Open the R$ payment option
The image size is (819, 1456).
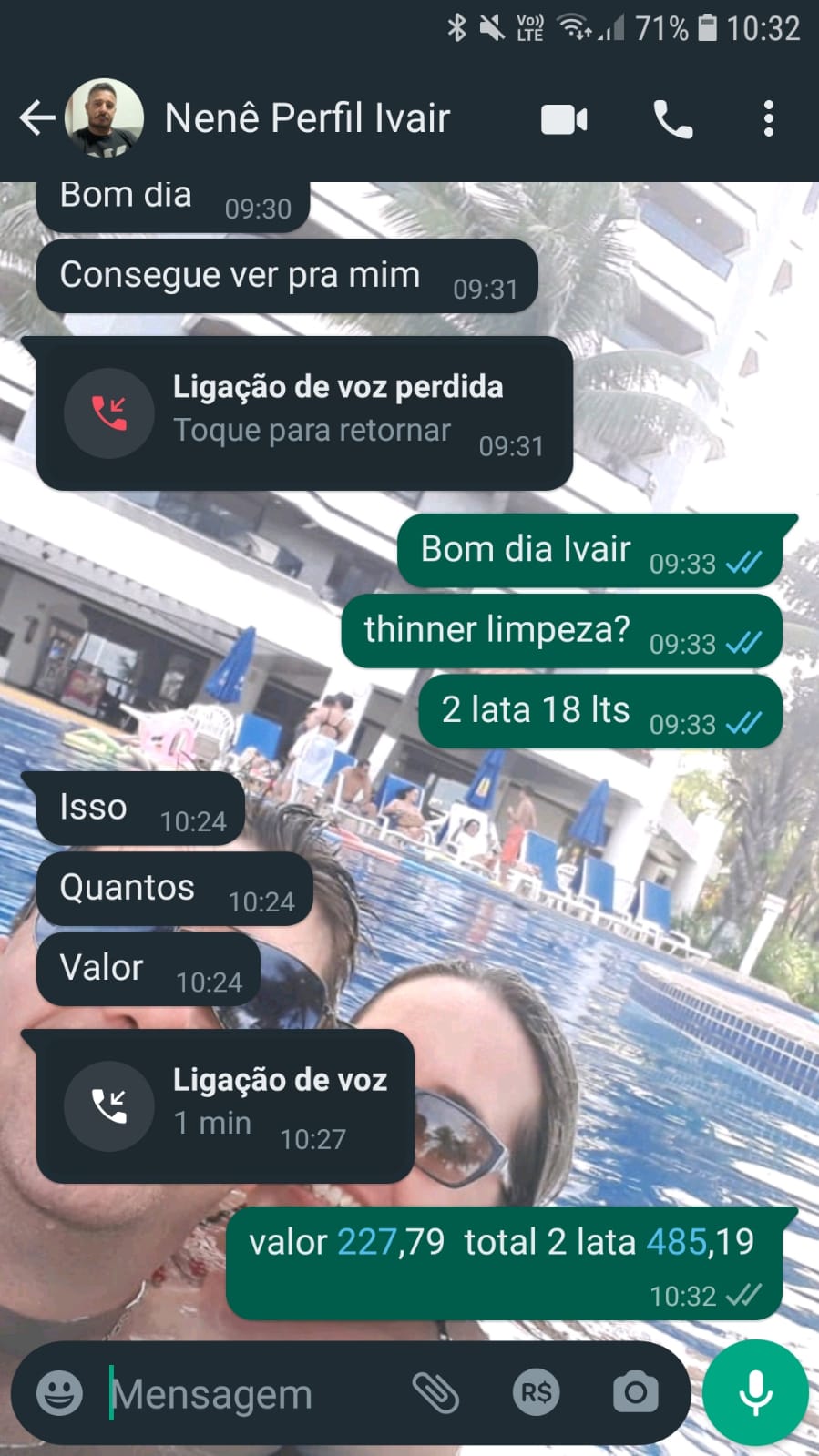[536, 1392]
